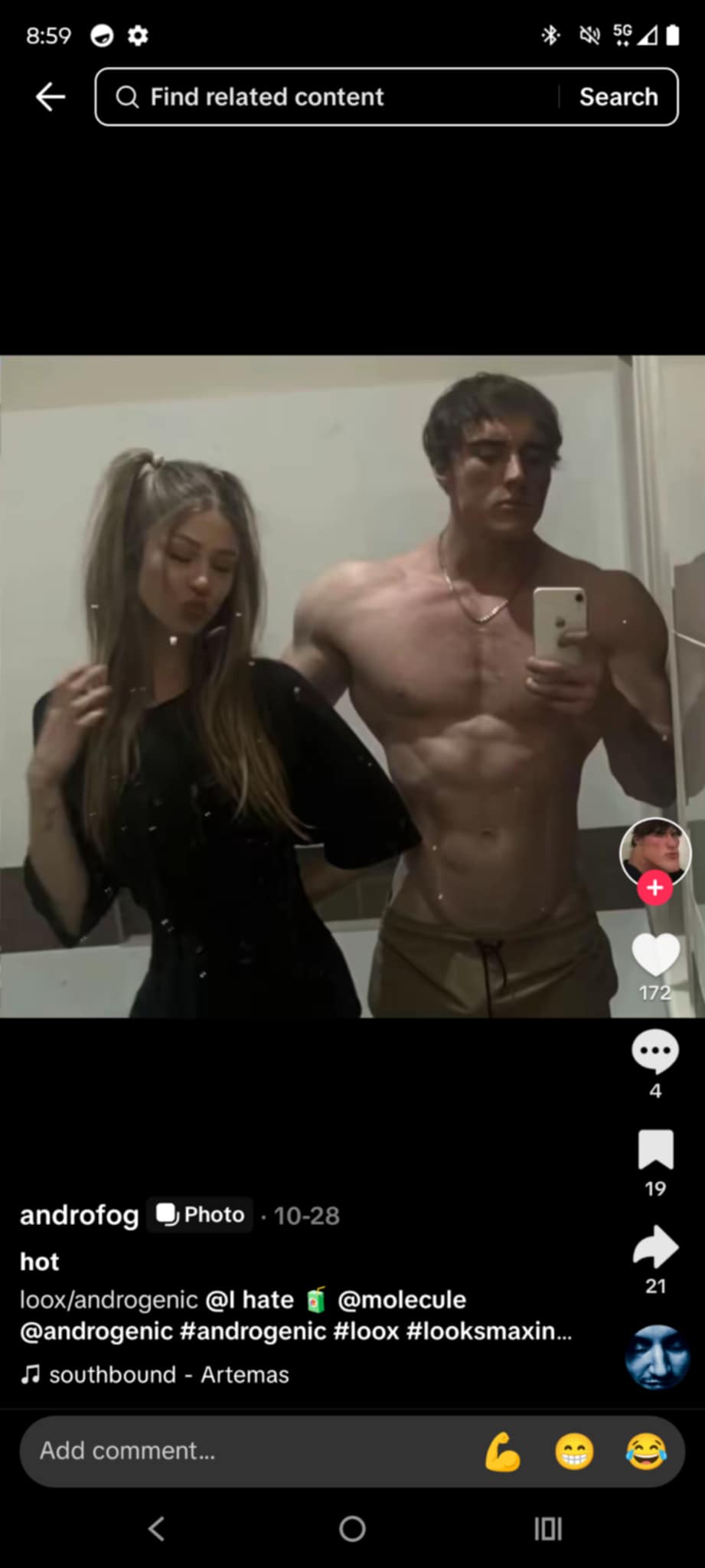This screenshot has height=1568, width=705.
Task: Tap the Add comment field
Action: click(x=230, y=1450)
